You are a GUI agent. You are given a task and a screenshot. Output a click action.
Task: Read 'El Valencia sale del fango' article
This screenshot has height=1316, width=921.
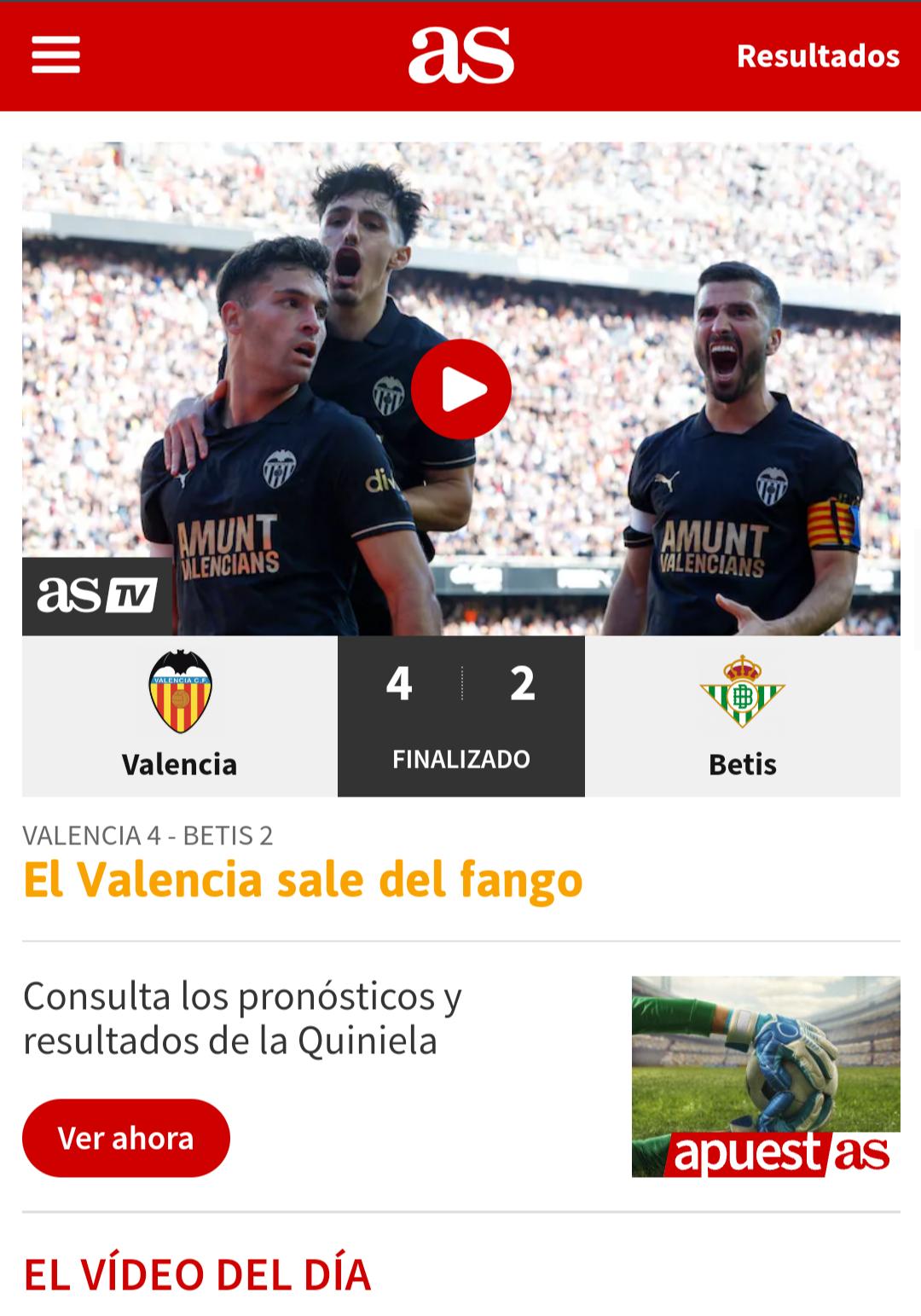click(303, 879)
